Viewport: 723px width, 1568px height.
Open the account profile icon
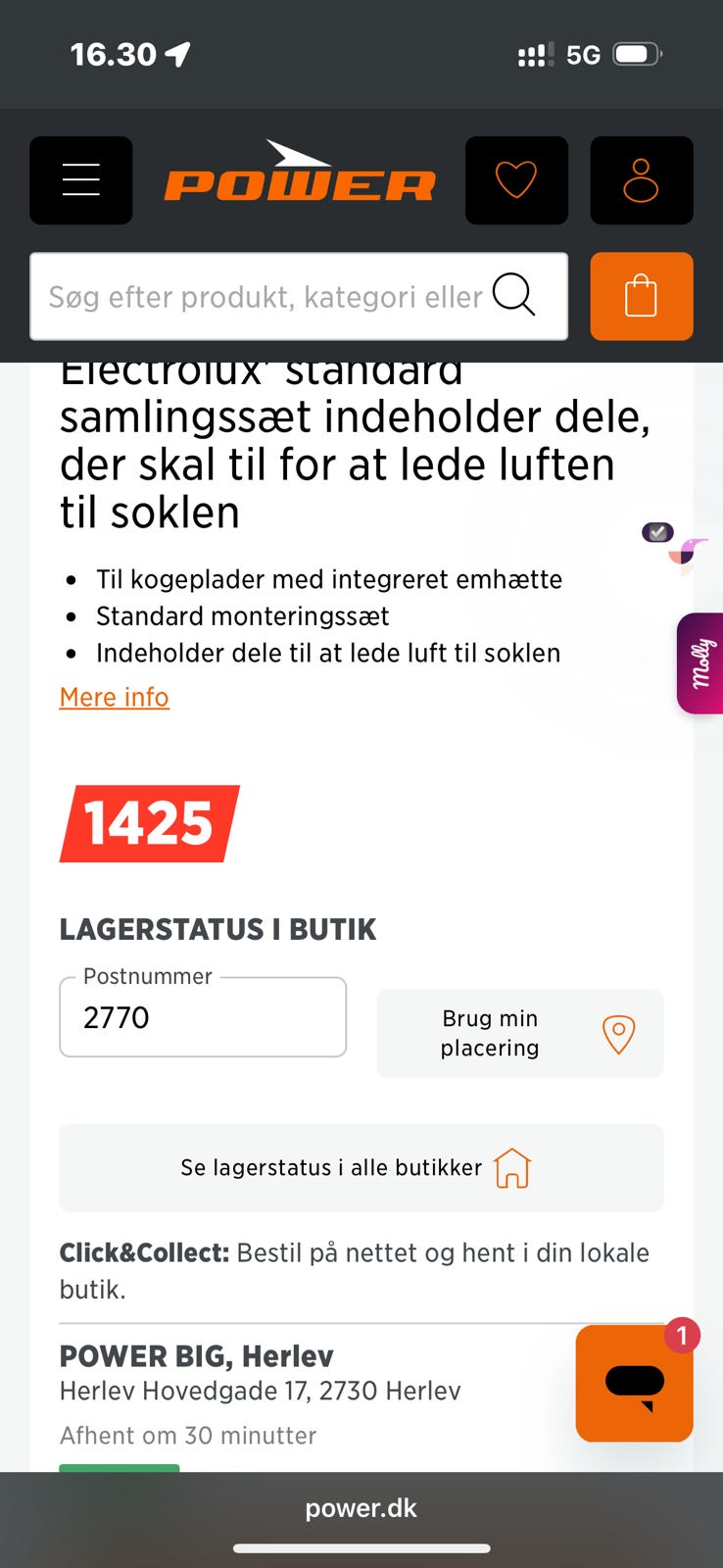(x=642, y=180)
